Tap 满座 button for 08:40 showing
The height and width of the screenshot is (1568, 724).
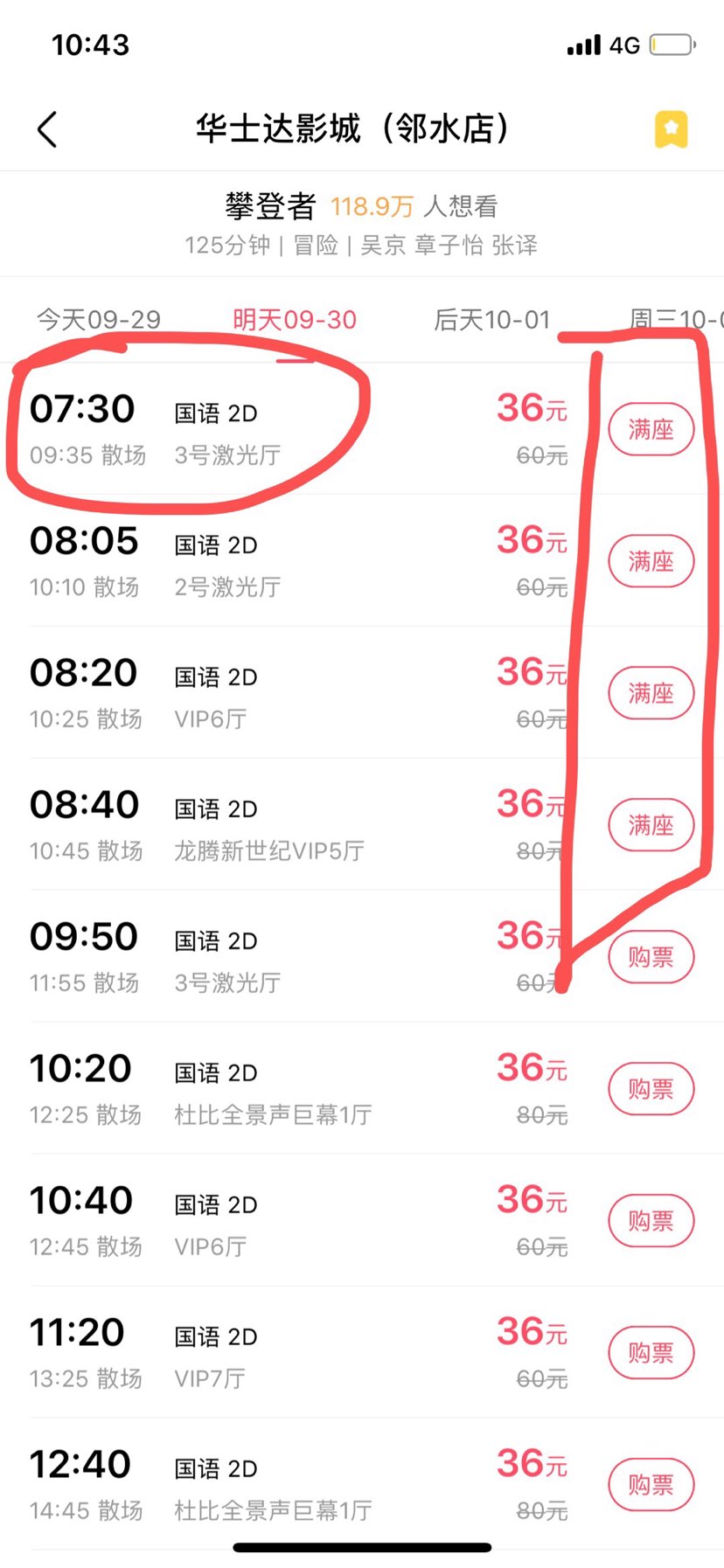[x=651, y=825]
